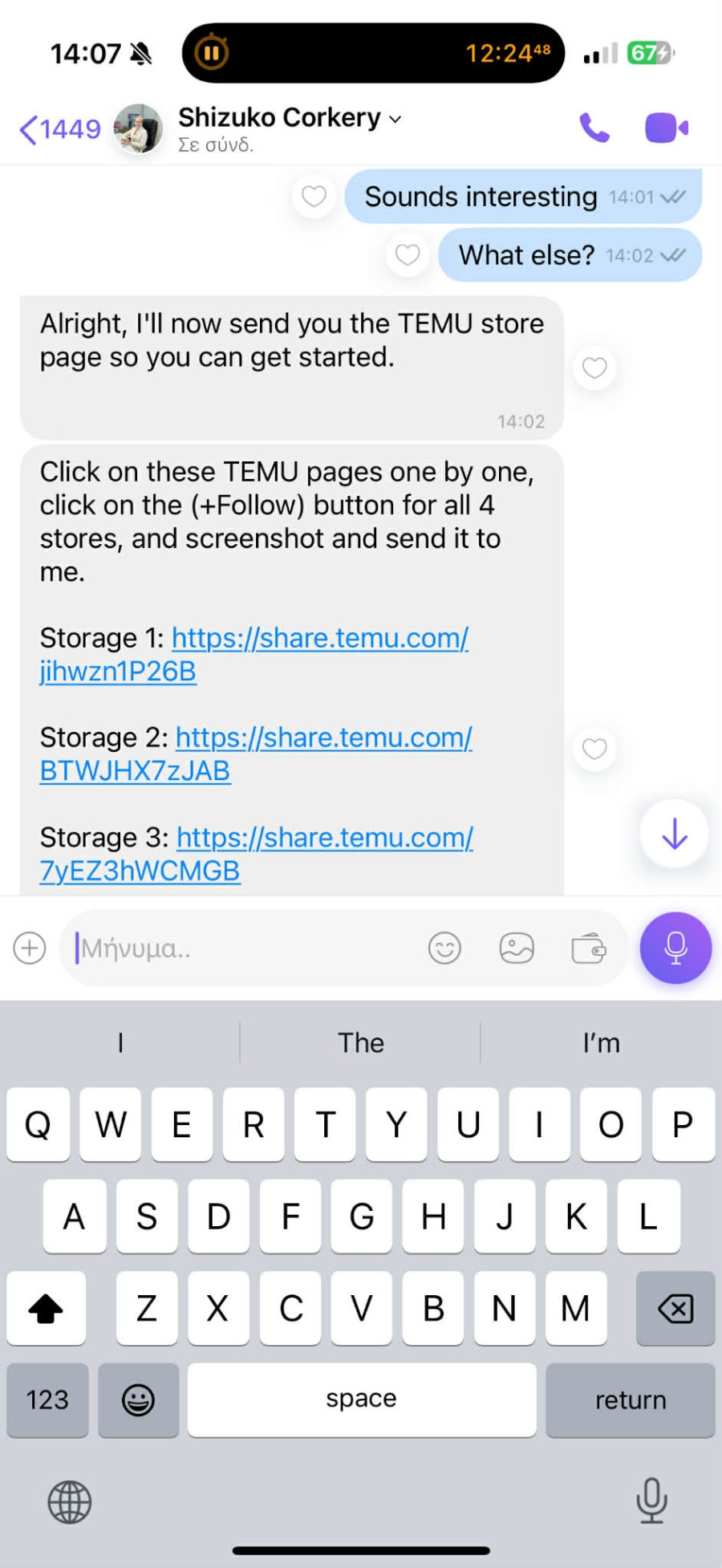
Task: Like the "Alright, I'll now send" message
Action: point(594,368)
